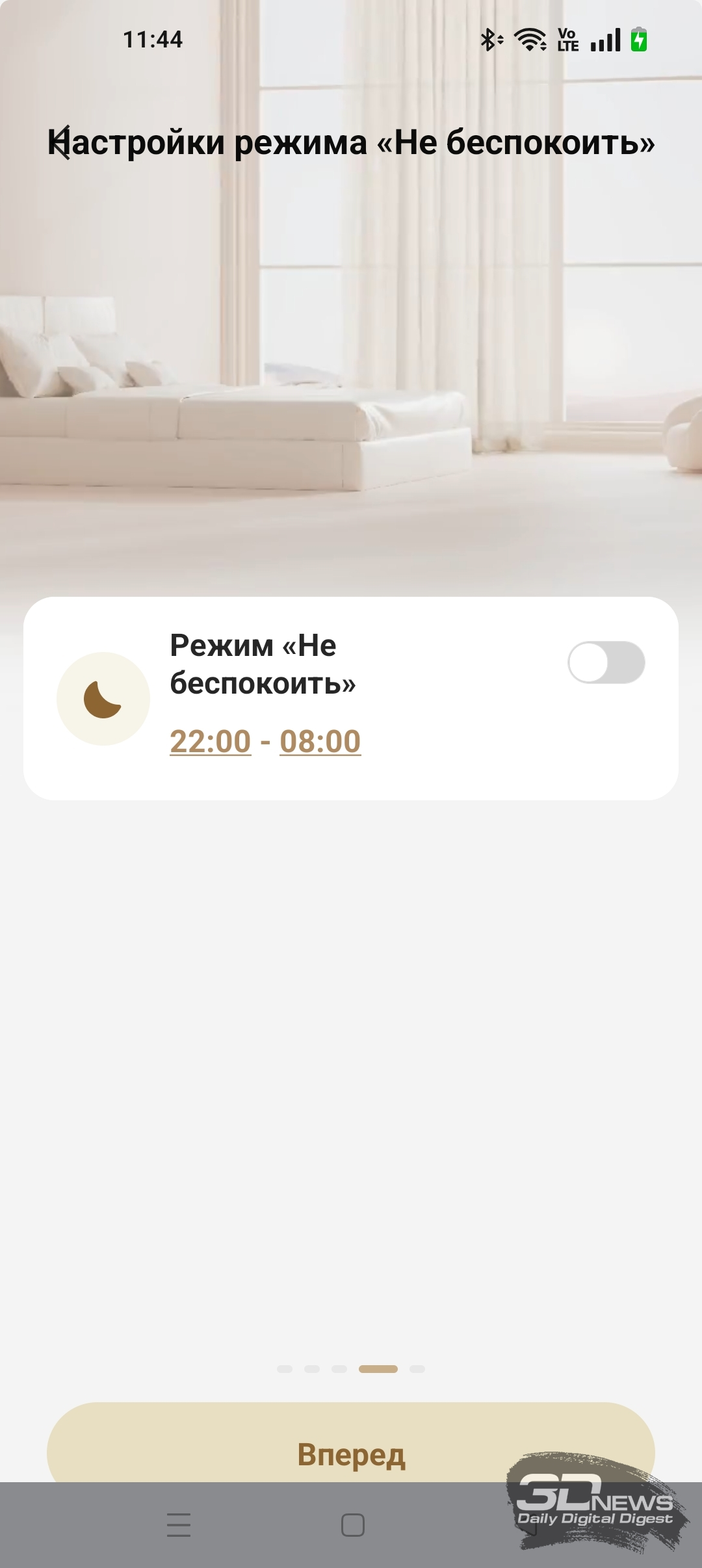Change the 22:00 start time
702x1568 pixels.
click(x=210, y=741)
